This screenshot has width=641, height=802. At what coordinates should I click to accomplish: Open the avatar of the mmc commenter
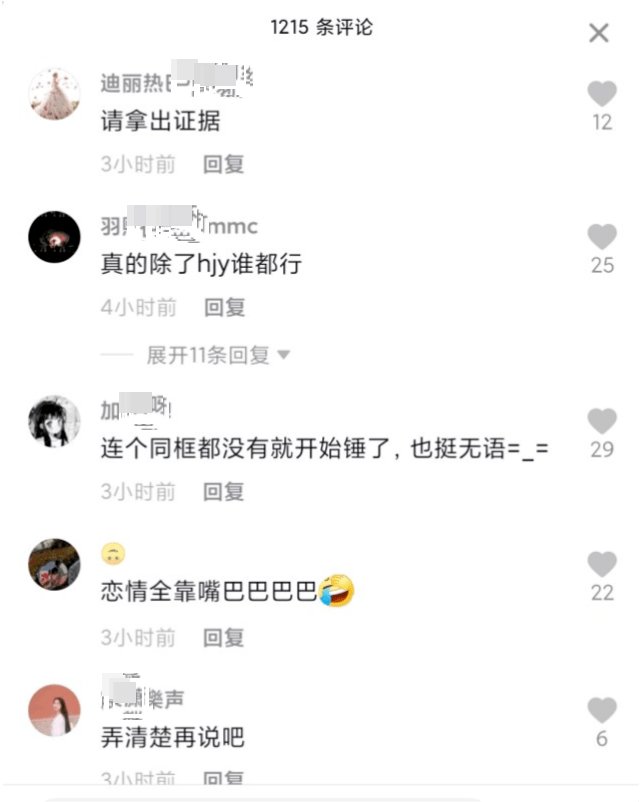coord(54,237)
